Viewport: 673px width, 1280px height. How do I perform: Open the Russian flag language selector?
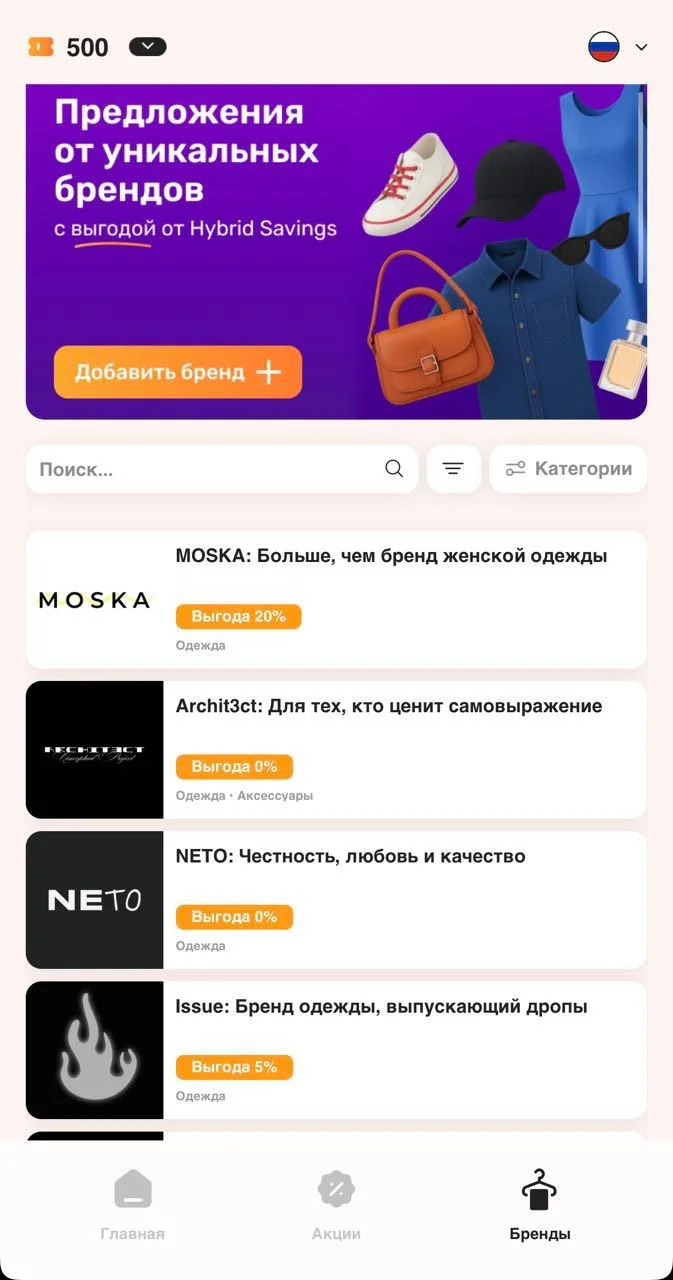tap(618, 47)
